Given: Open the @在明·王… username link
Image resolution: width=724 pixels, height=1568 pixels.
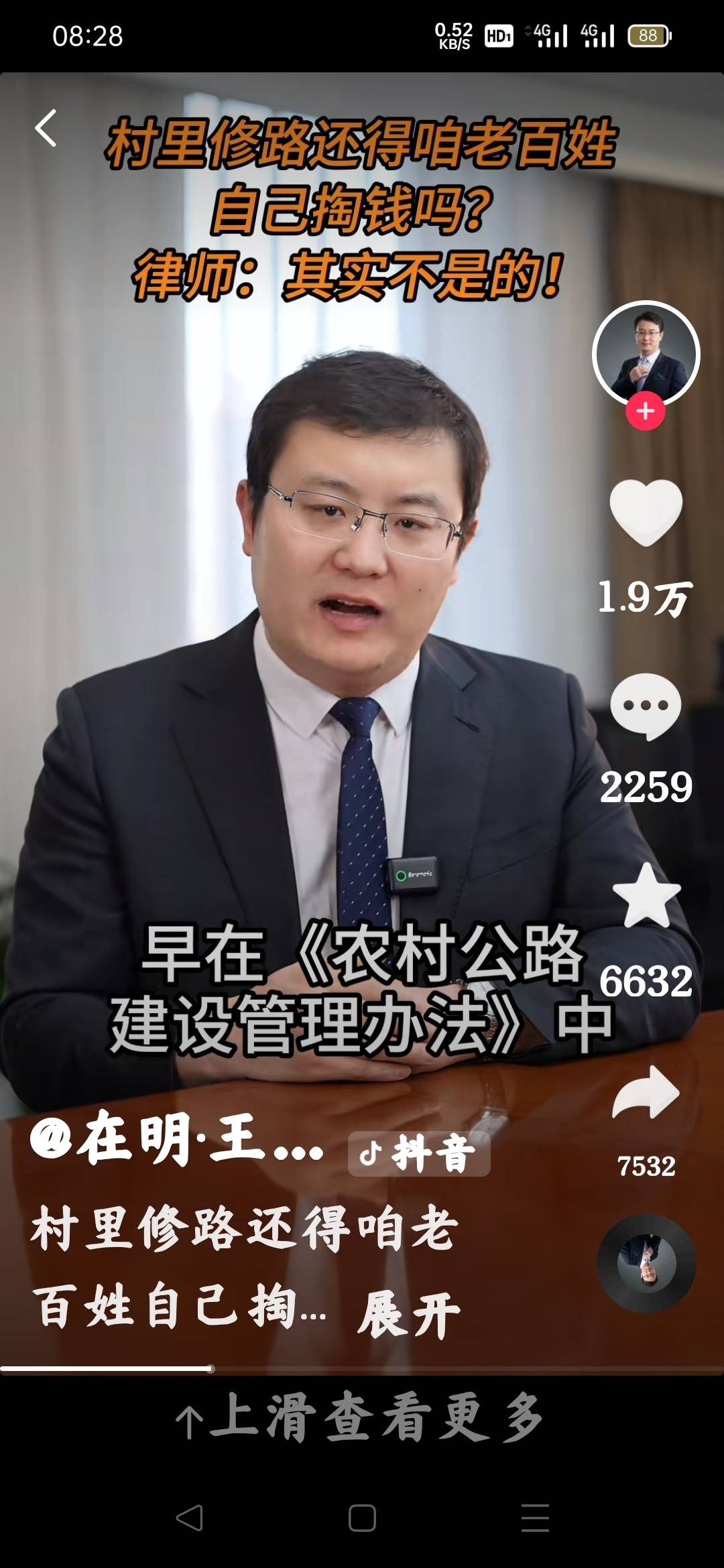Looking at the screenshot, I should point(178,1139).
